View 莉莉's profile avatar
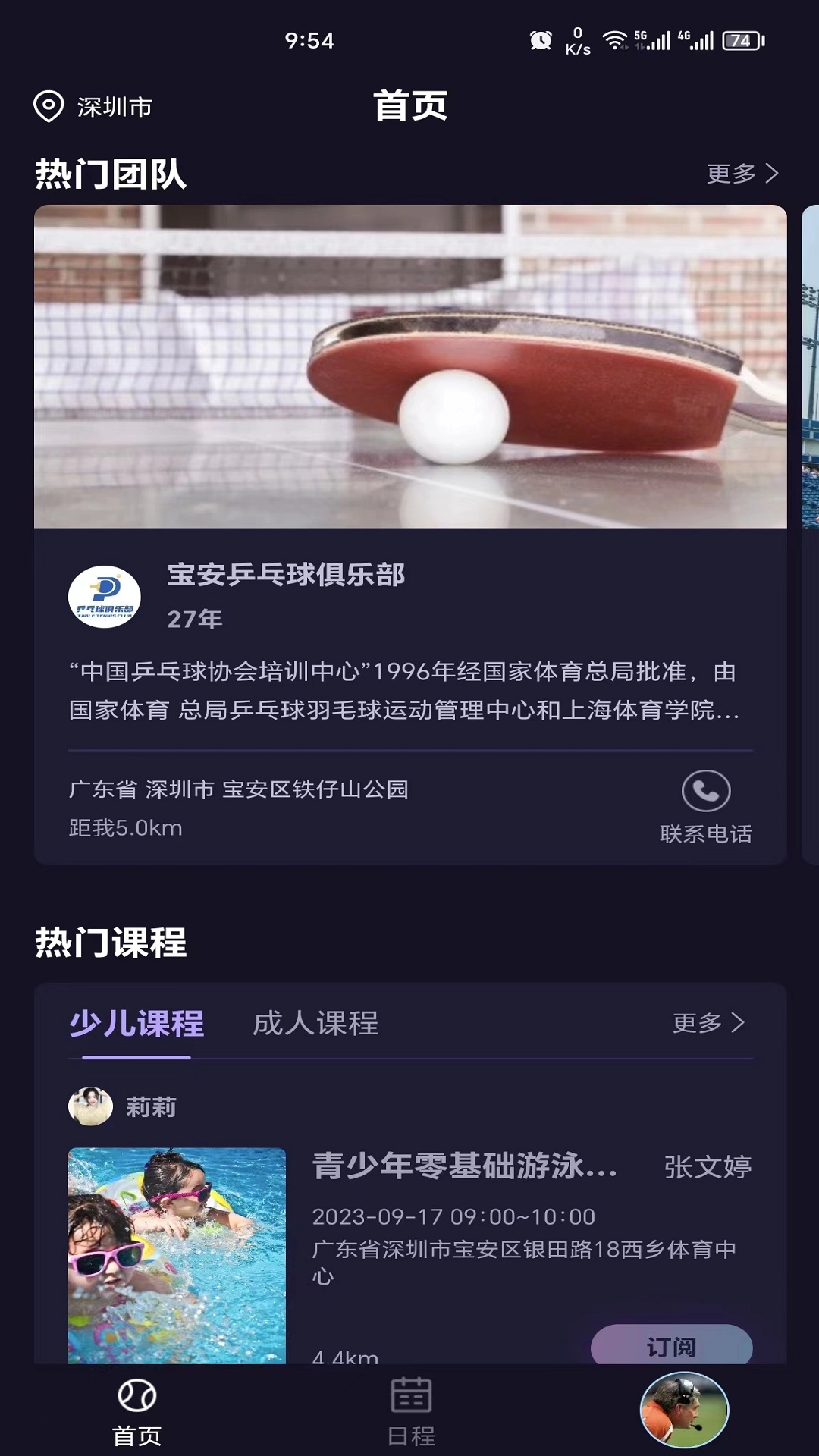Viewport: 819px width, 1456px height. click(90, 1106)
